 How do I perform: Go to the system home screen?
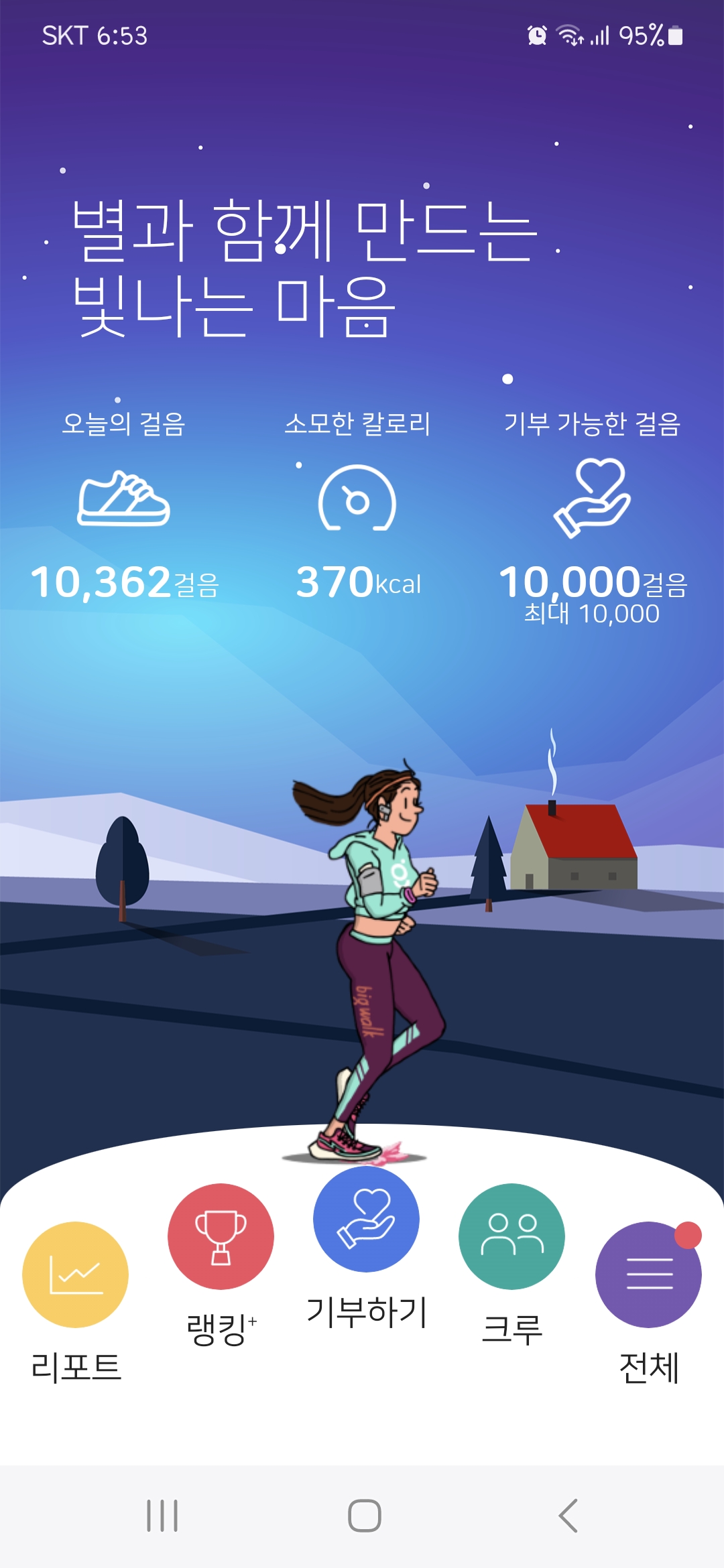tap(364, 1516)
